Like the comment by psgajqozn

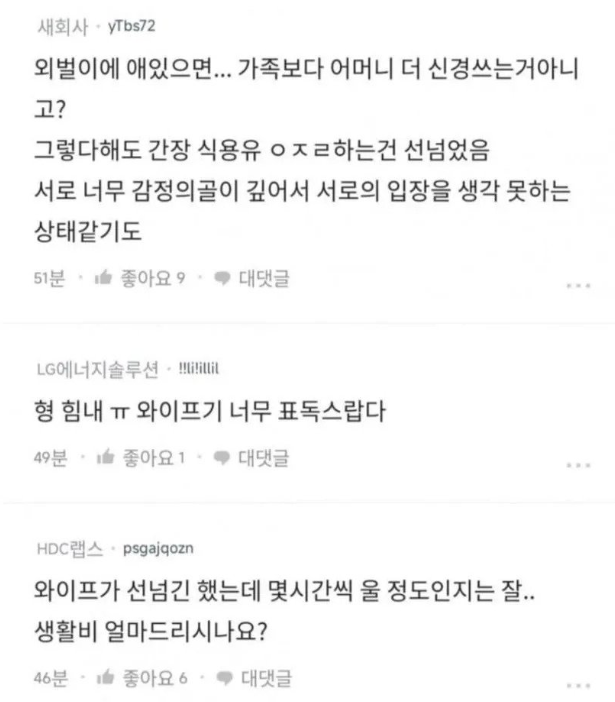pos(140,679)
